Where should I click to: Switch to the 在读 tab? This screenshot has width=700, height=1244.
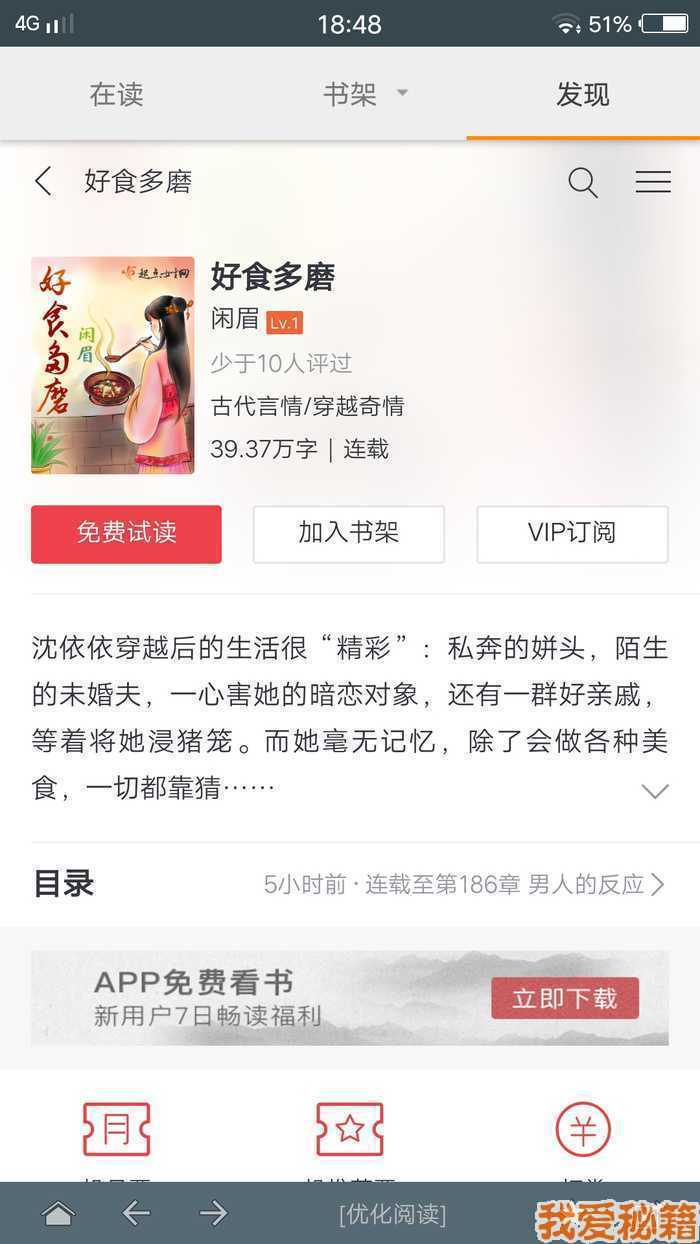click(117, 95)
